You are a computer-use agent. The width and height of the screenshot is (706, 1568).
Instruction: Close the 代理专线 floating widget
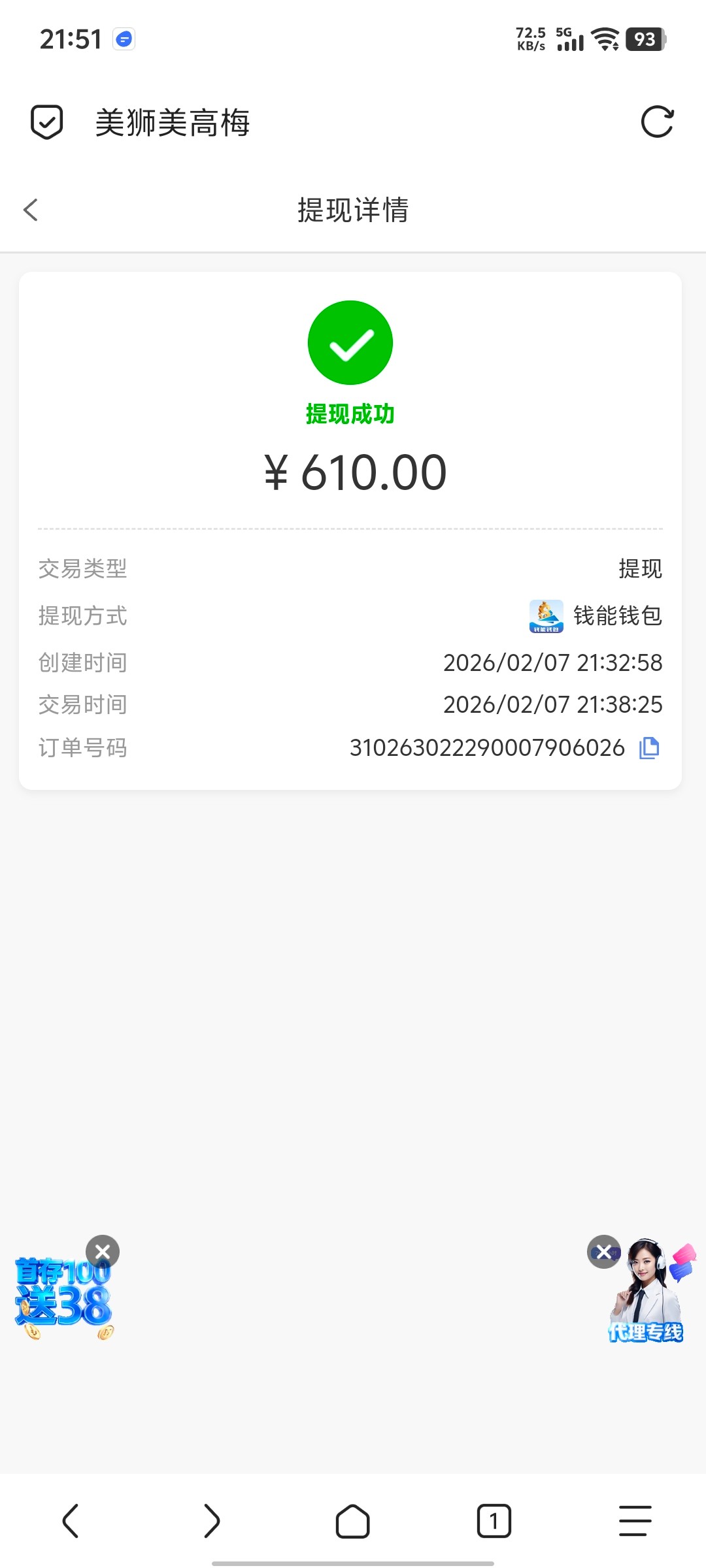604,1252
